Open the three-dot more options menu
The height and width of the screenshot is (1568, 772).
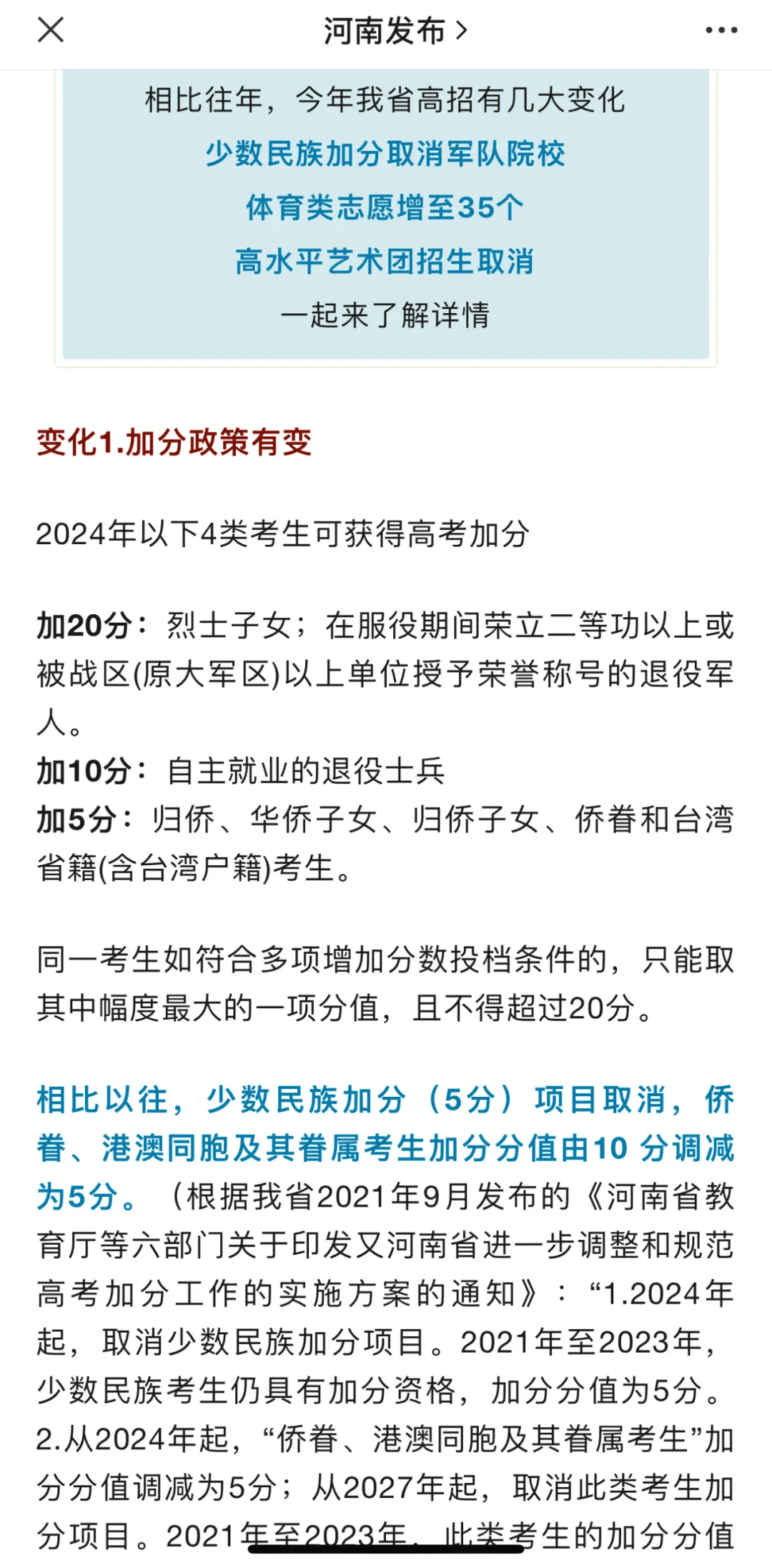click(x=721, y=30)
